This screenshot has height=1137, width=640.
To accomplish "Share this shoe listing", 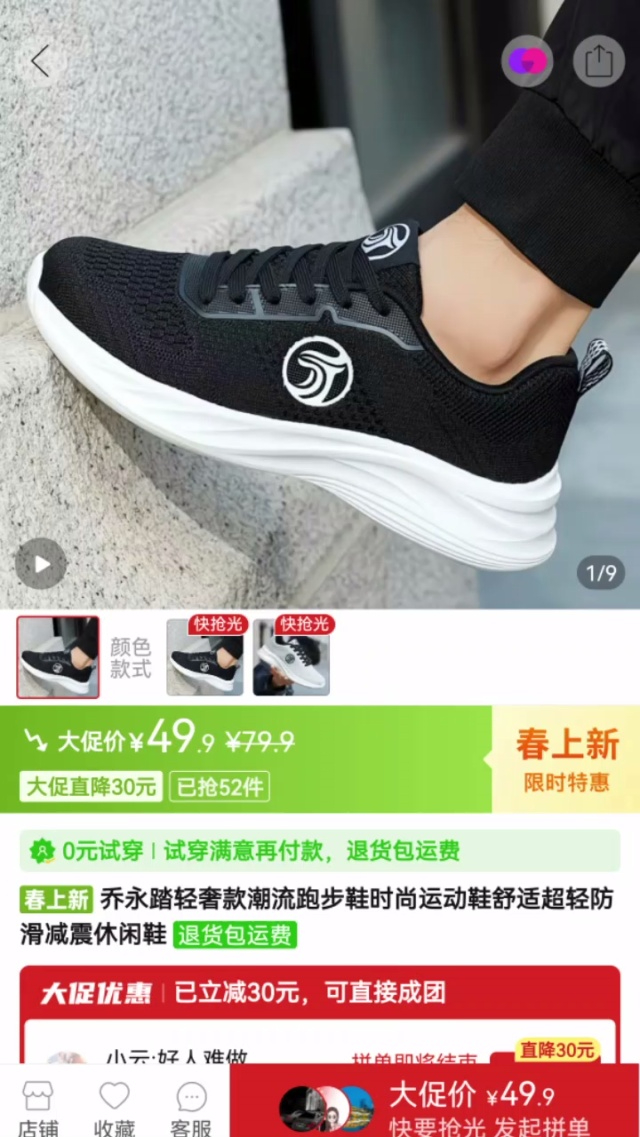I will pyautogui.click(x=598, y=62).
